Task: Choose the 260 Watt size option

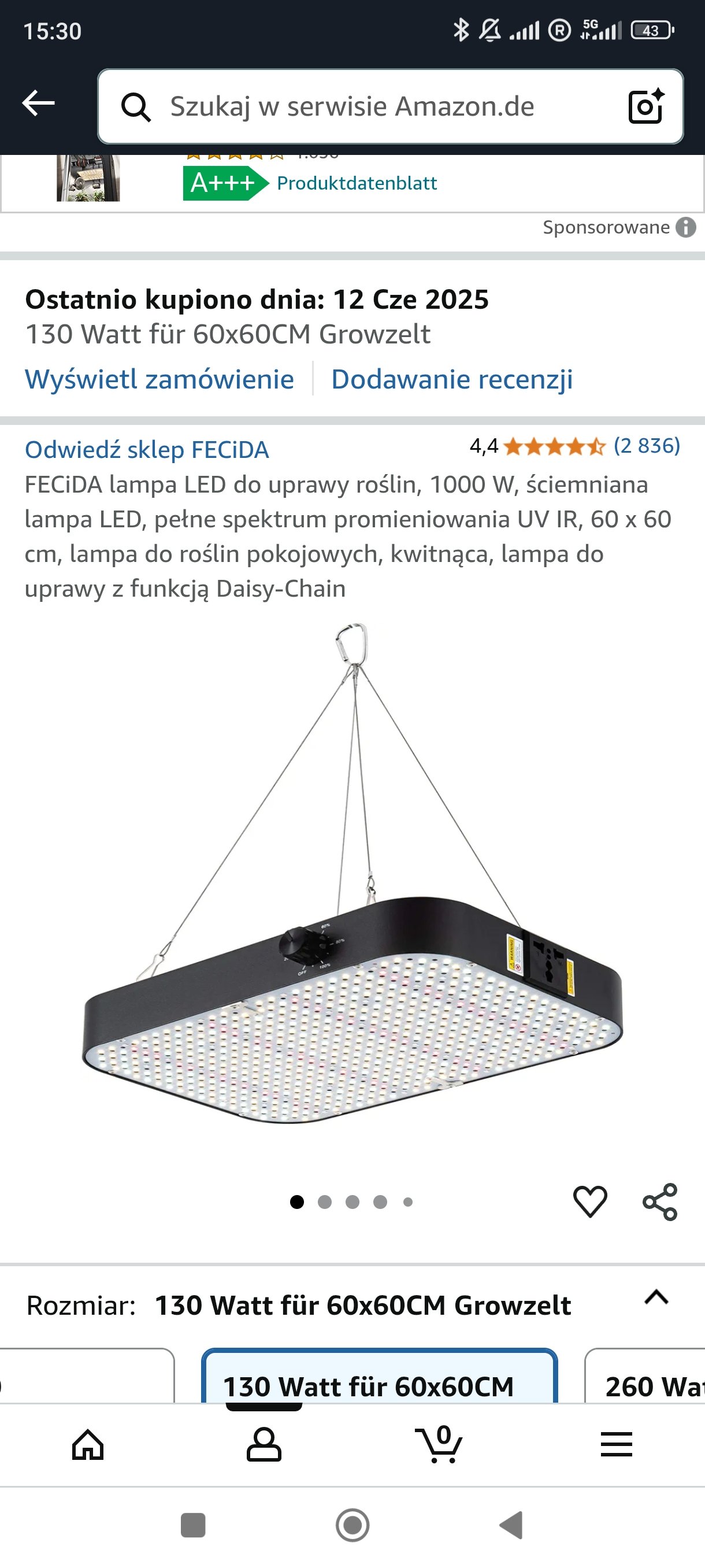Action: click(x=645, y=1377)
